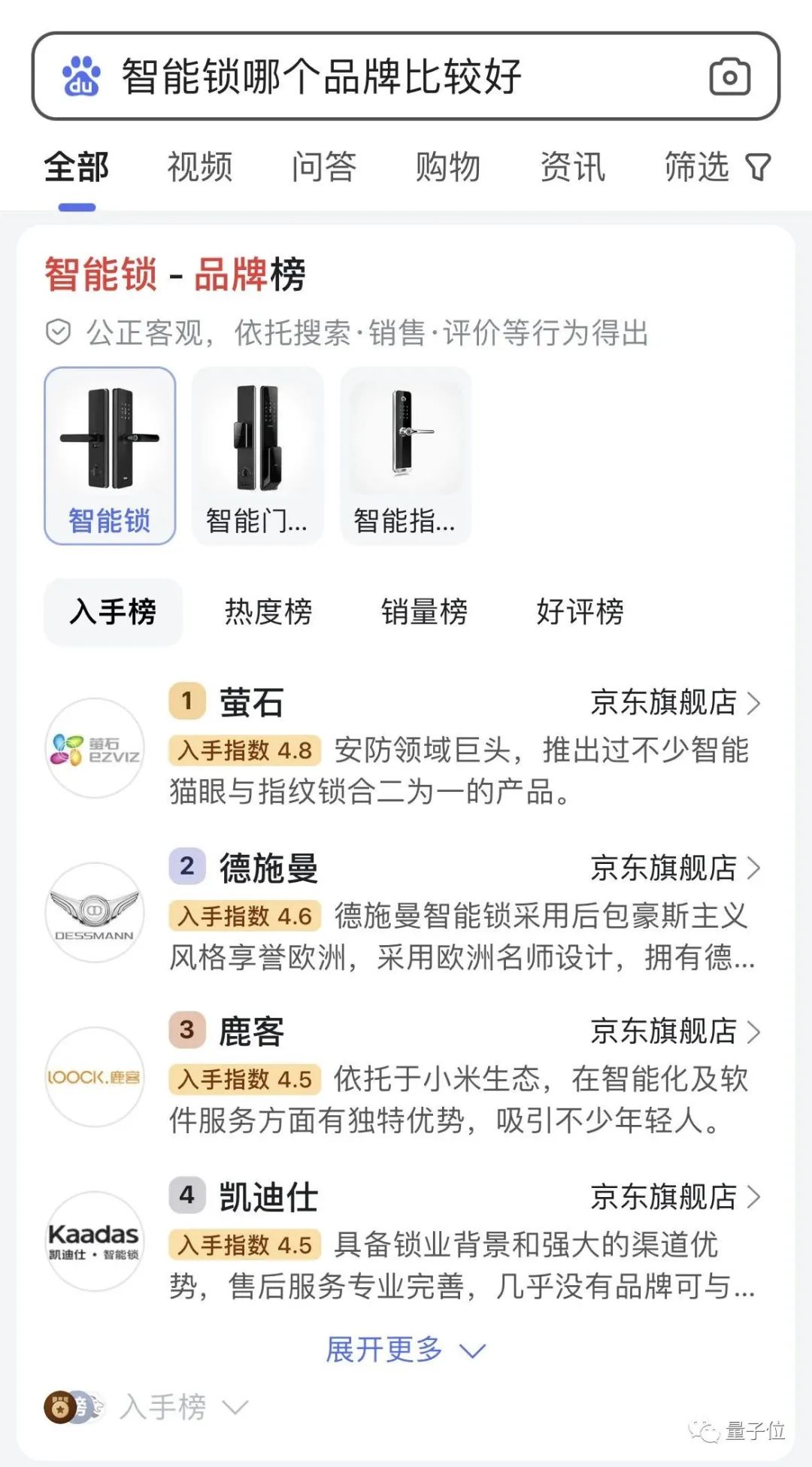Select the 智能锁 category tile

point(110,456)
